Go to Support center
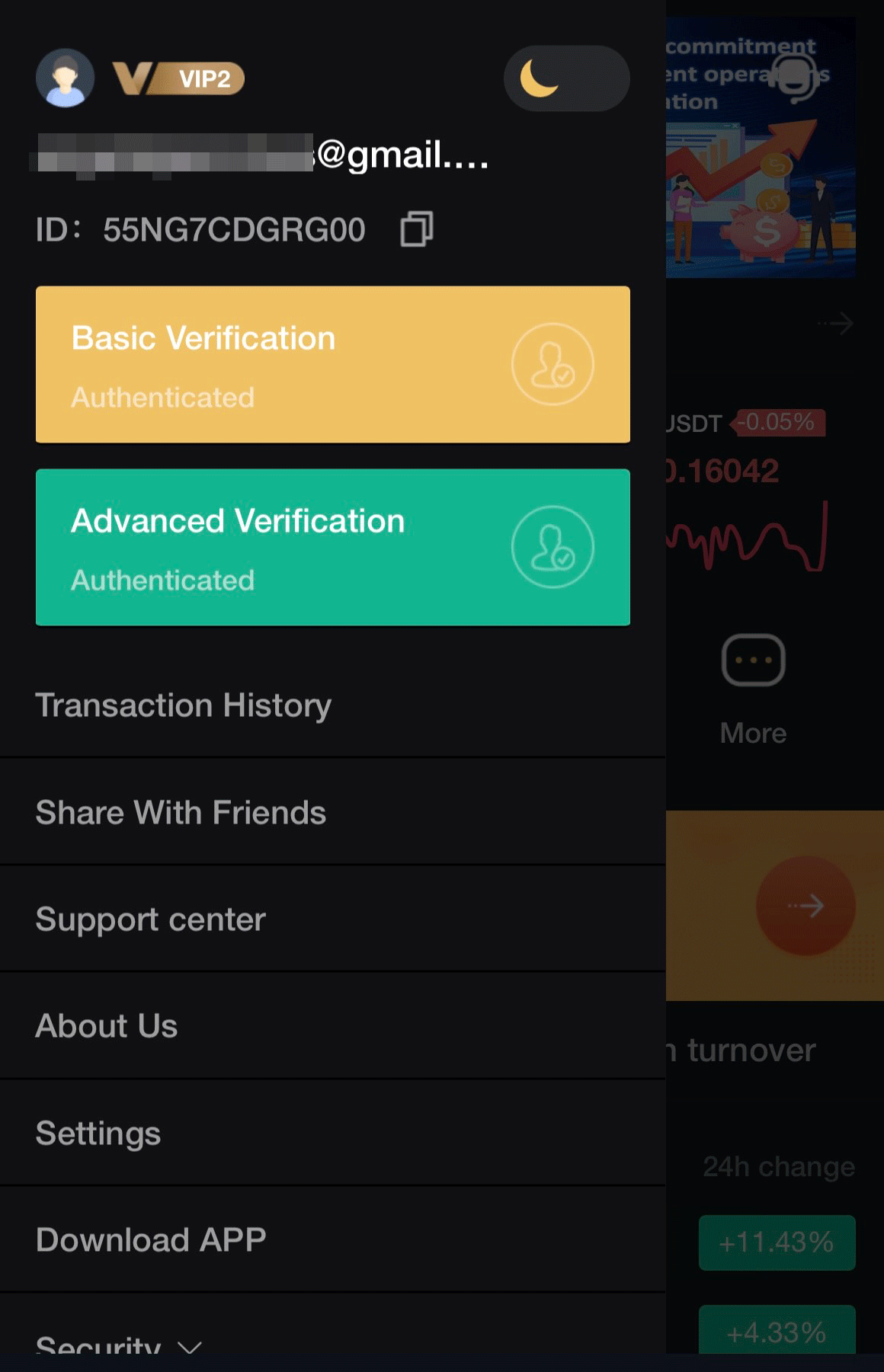884x1372 pixels. click(x=151, y=919)
